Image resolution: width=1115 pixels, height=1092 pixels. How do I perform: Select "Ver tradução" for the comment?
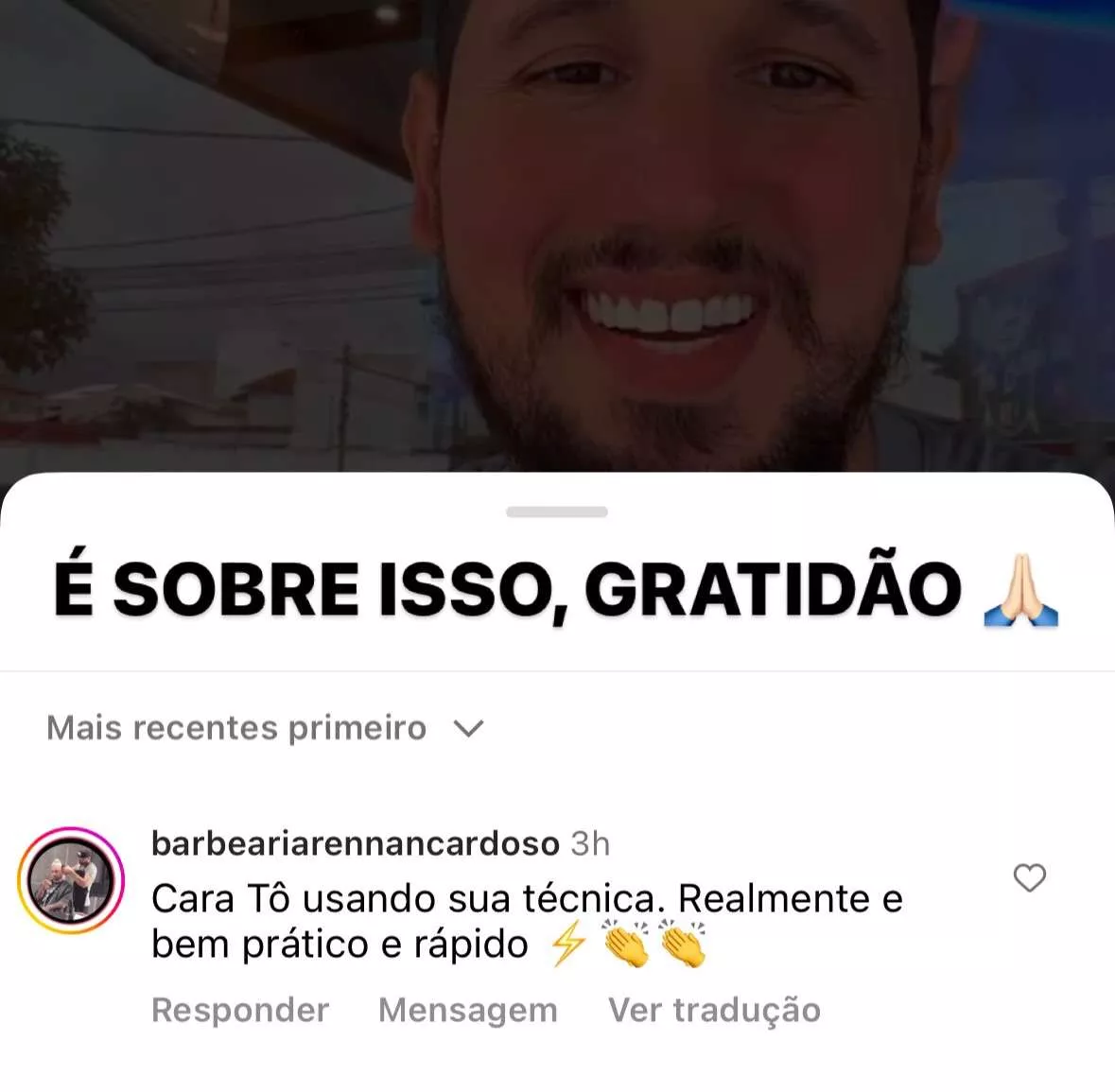pos(714,1010)
